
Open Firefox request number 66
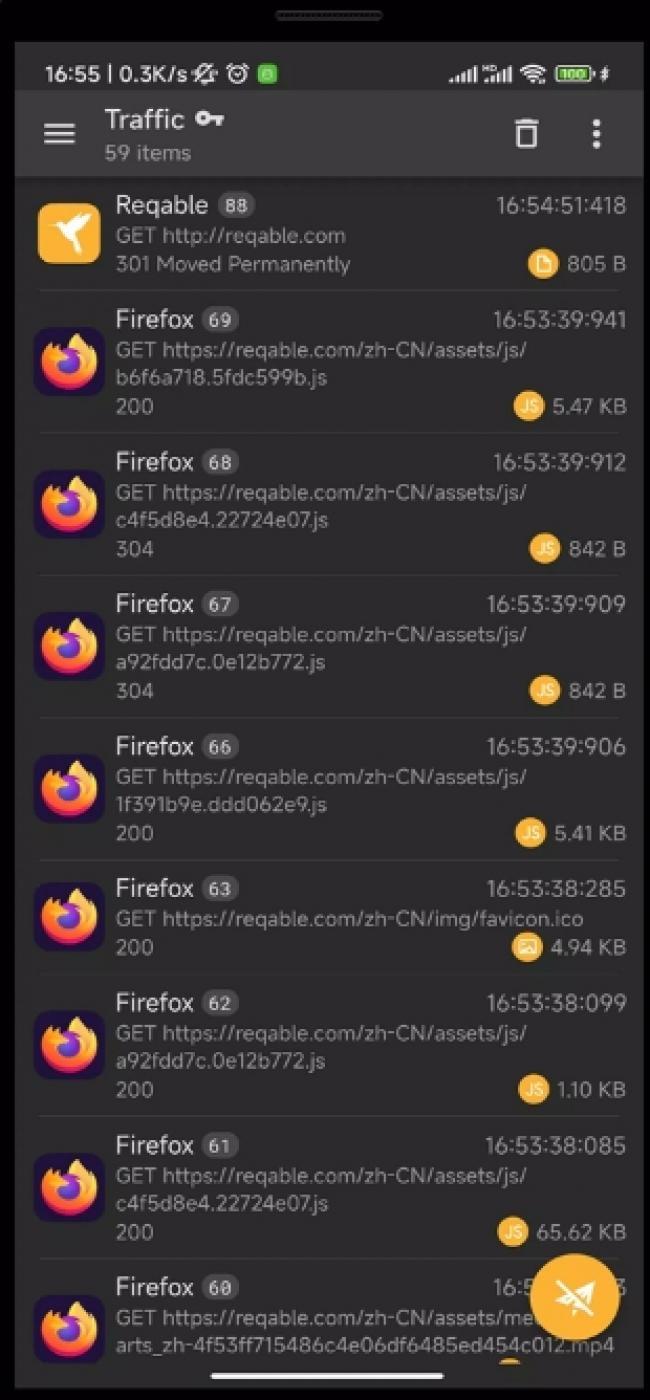pos(330,788)
